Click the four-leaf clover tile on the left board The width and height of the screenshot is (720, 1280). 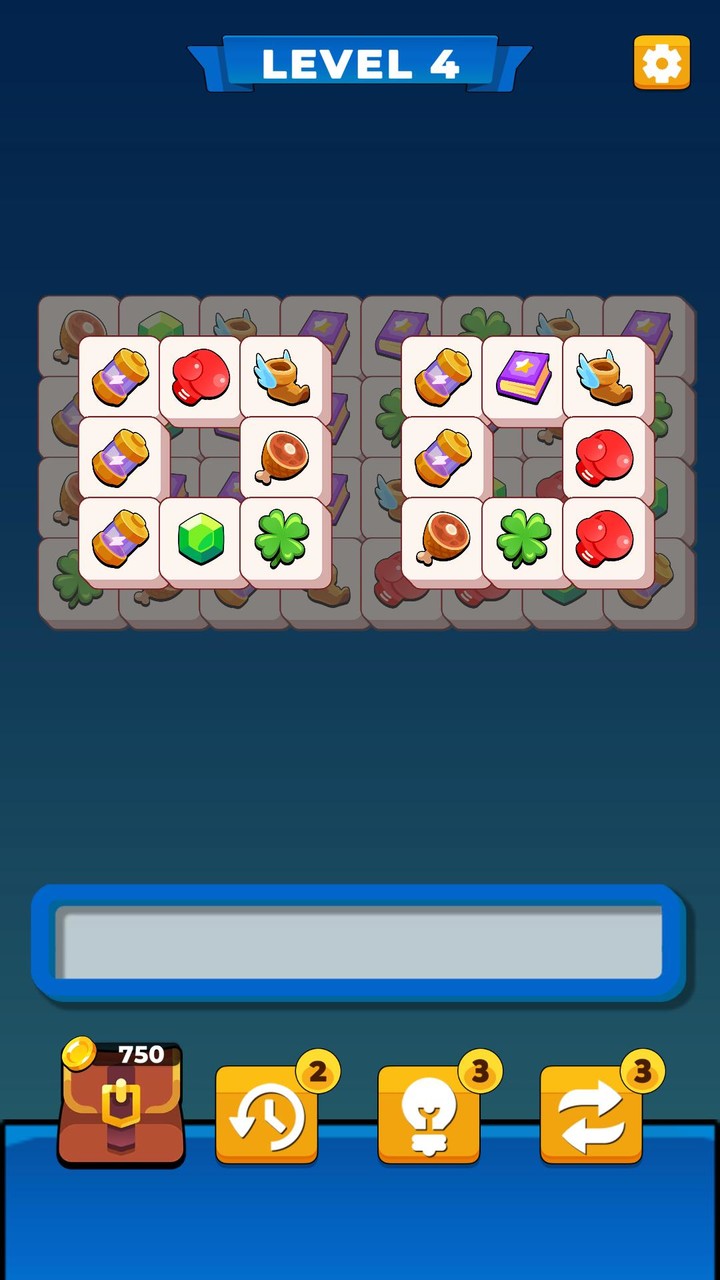point(281,537)
